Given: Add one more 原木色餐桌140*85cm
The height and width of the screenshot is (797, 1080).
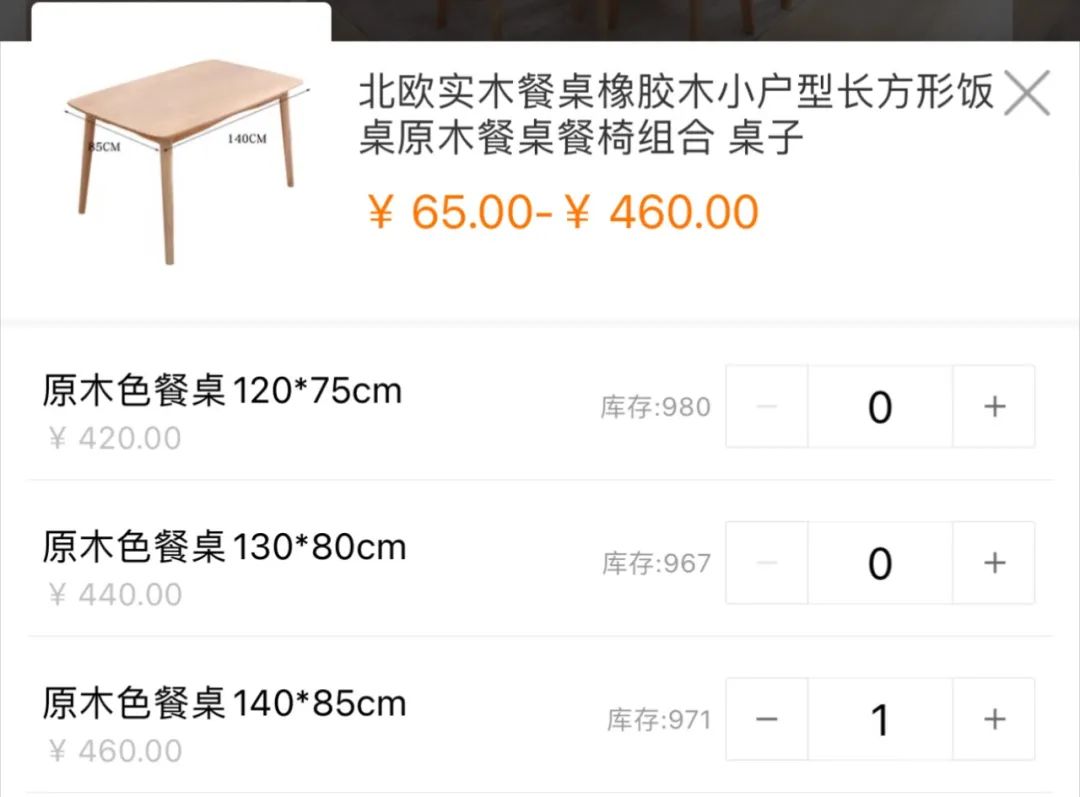Looking at the screenshot, I should (x=994, y=719).
